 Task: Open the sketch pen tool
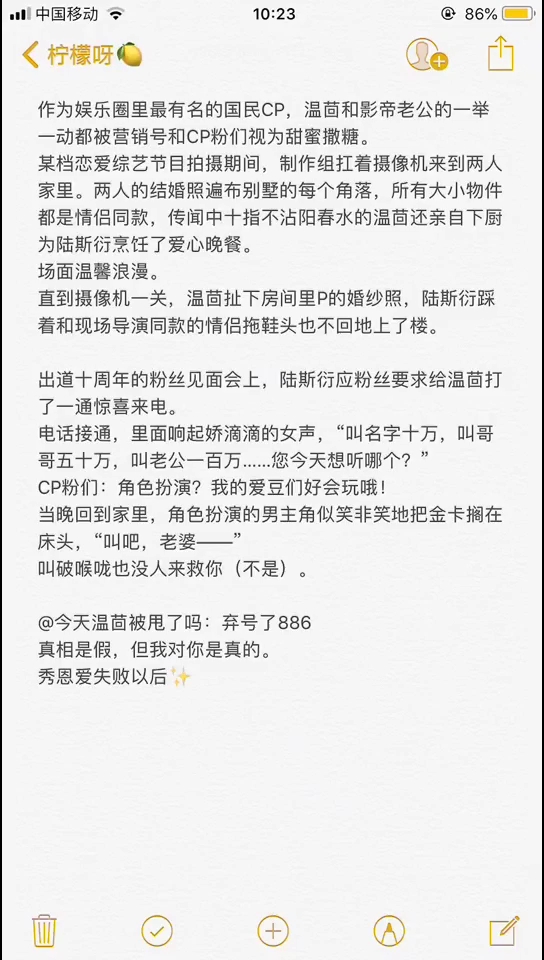389,931
